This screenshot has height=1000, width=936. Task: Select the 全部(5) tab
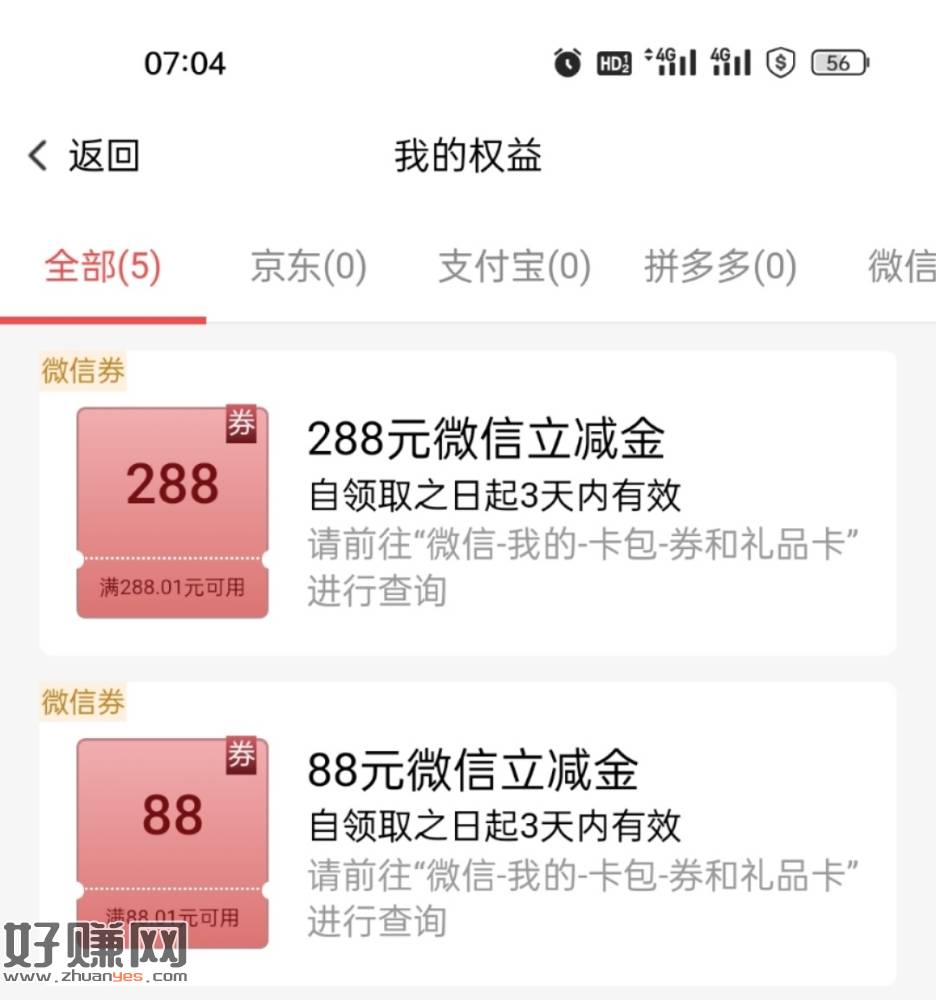click(x=102, y=267)
